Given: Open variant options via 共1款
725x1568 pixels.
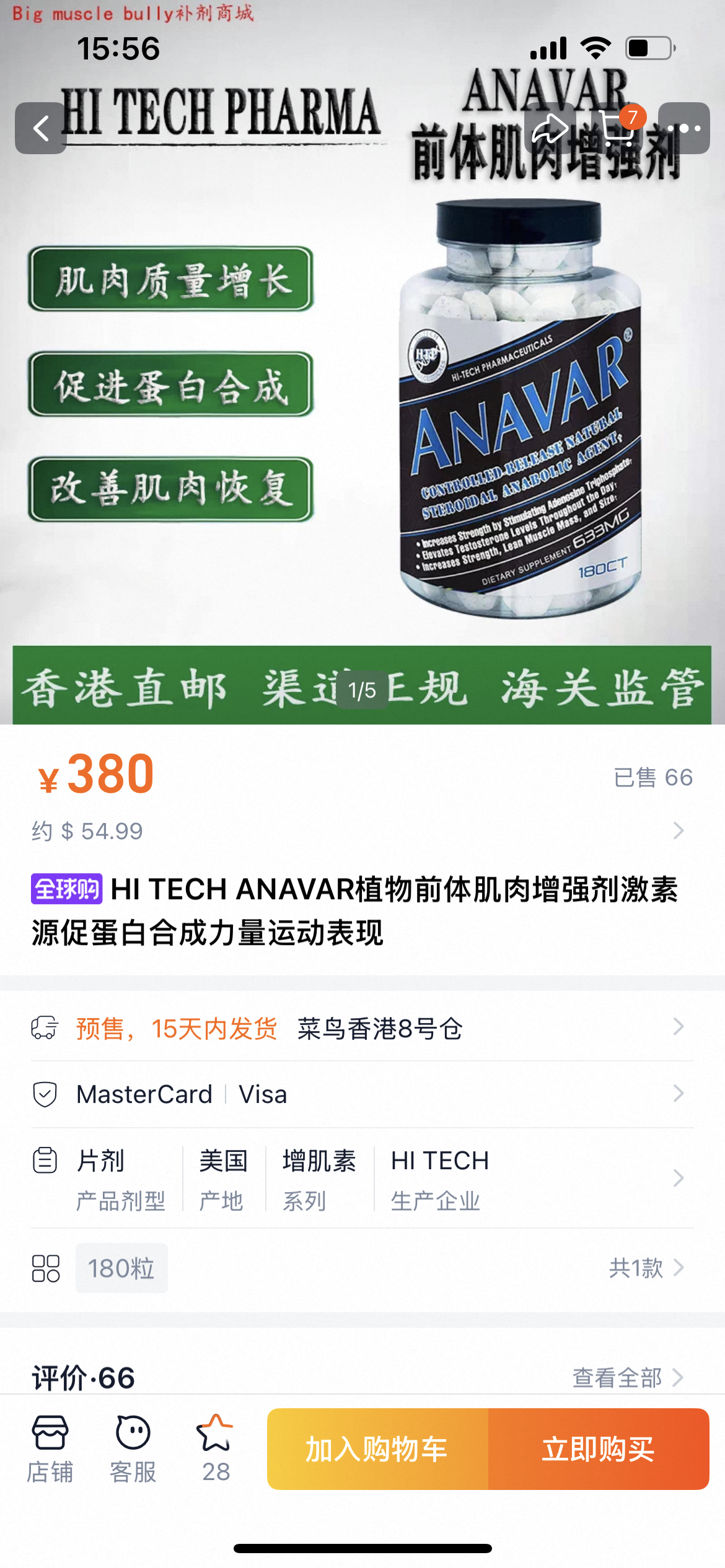Looking at the screenshot, I should (x=646, y=1268).
